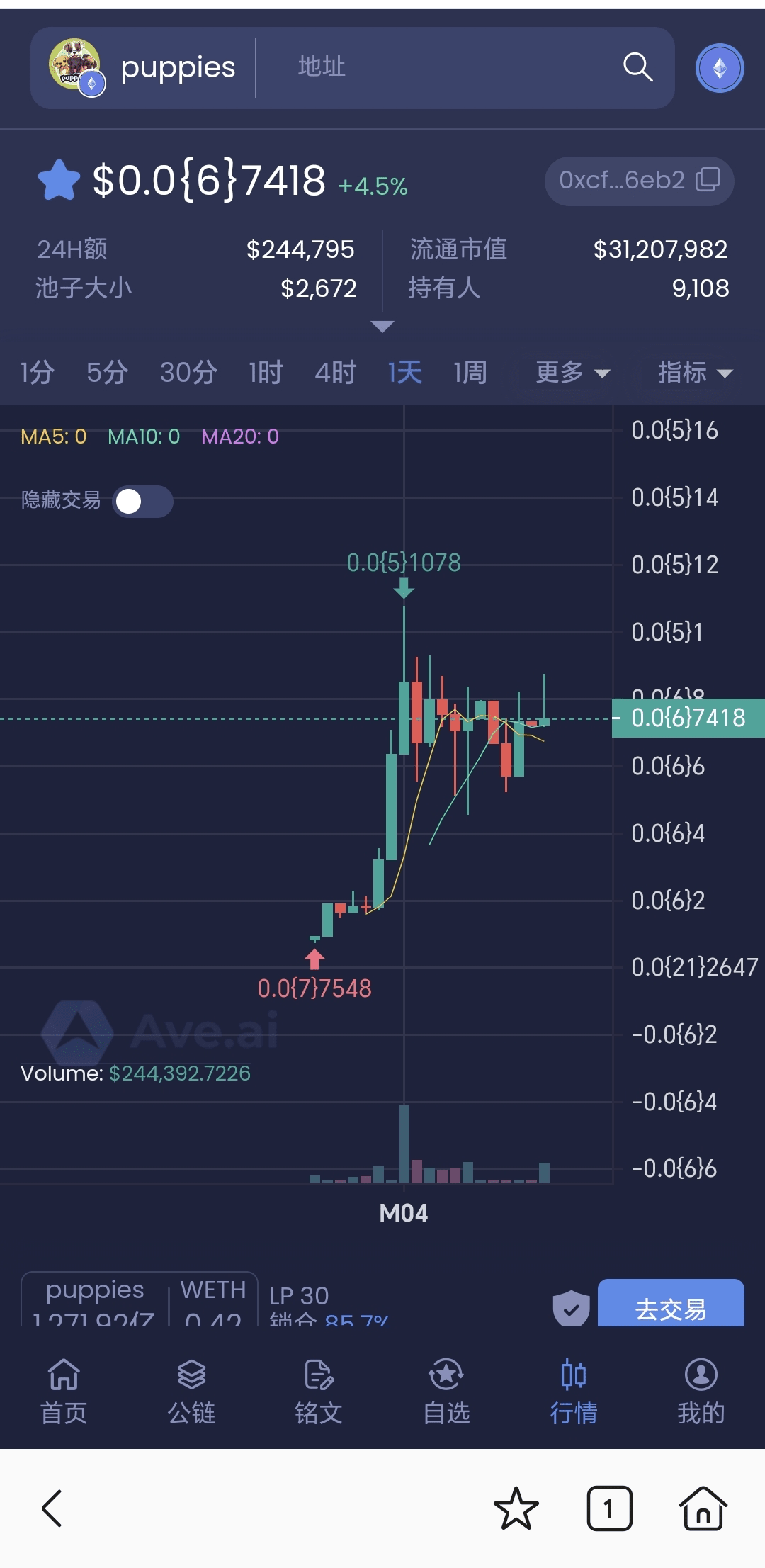Screen dimensions: 765x1568
Task: Tap the search magnifier icon
Action: [x=637, y=67]
